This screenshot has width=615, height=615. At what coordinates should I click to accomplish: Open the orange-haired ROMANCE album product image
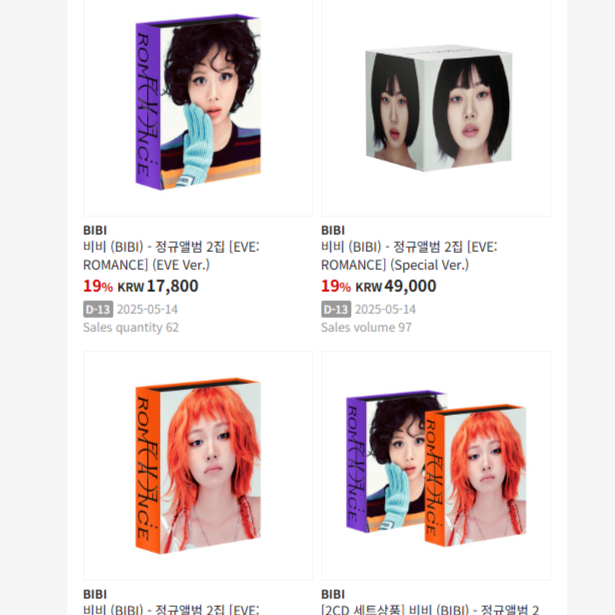[x=197, y=465]
